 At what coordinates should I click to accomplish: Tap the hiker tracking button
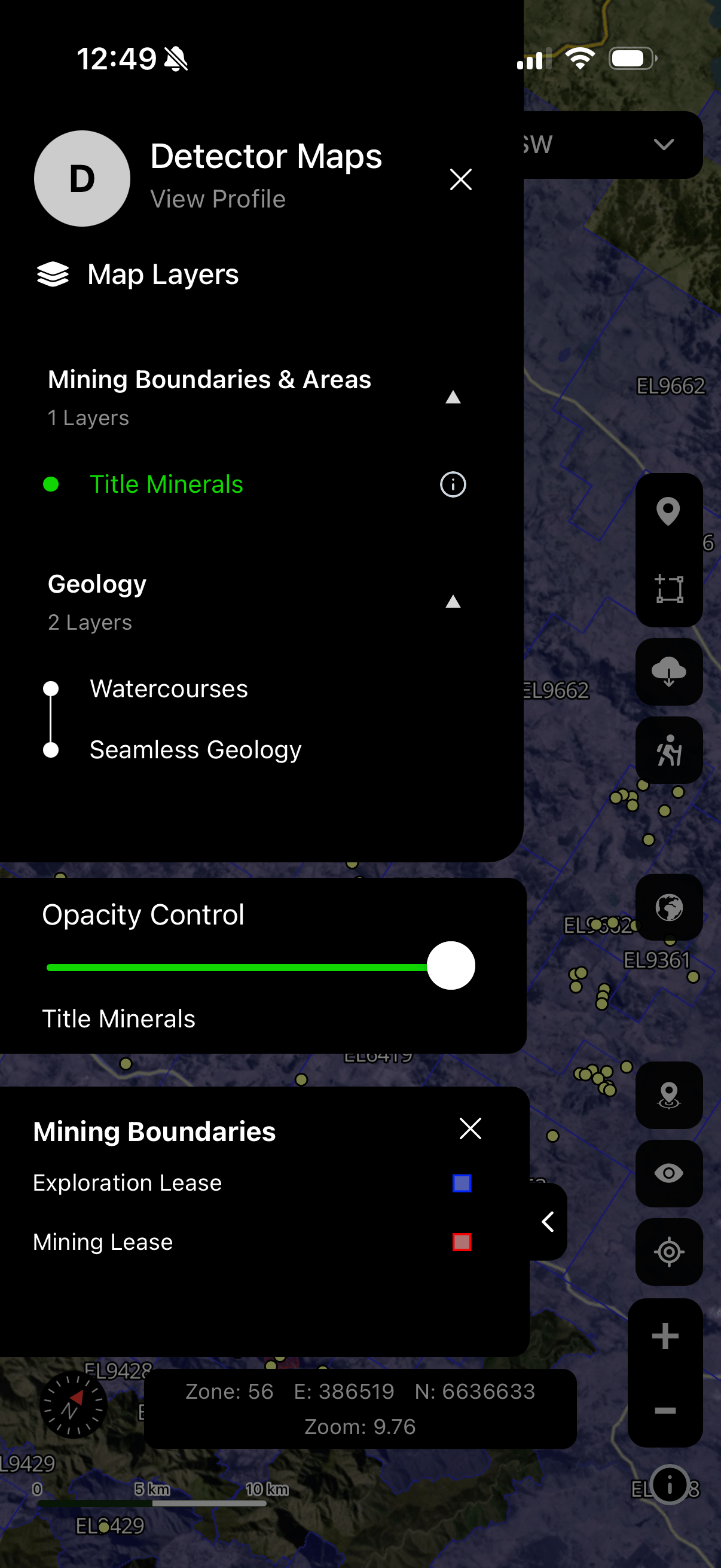[x=668, y=750]
